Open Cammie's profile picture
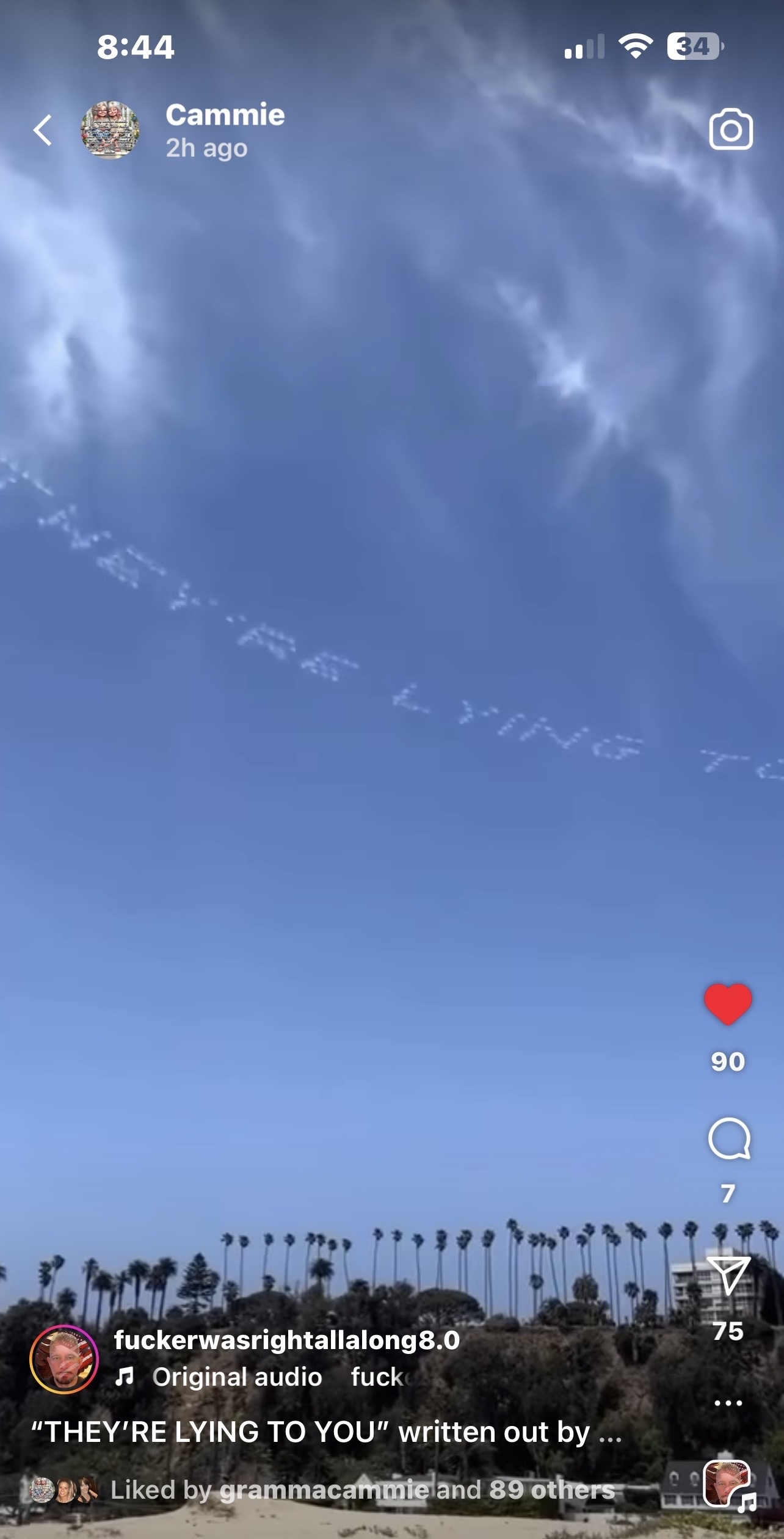 110,130
